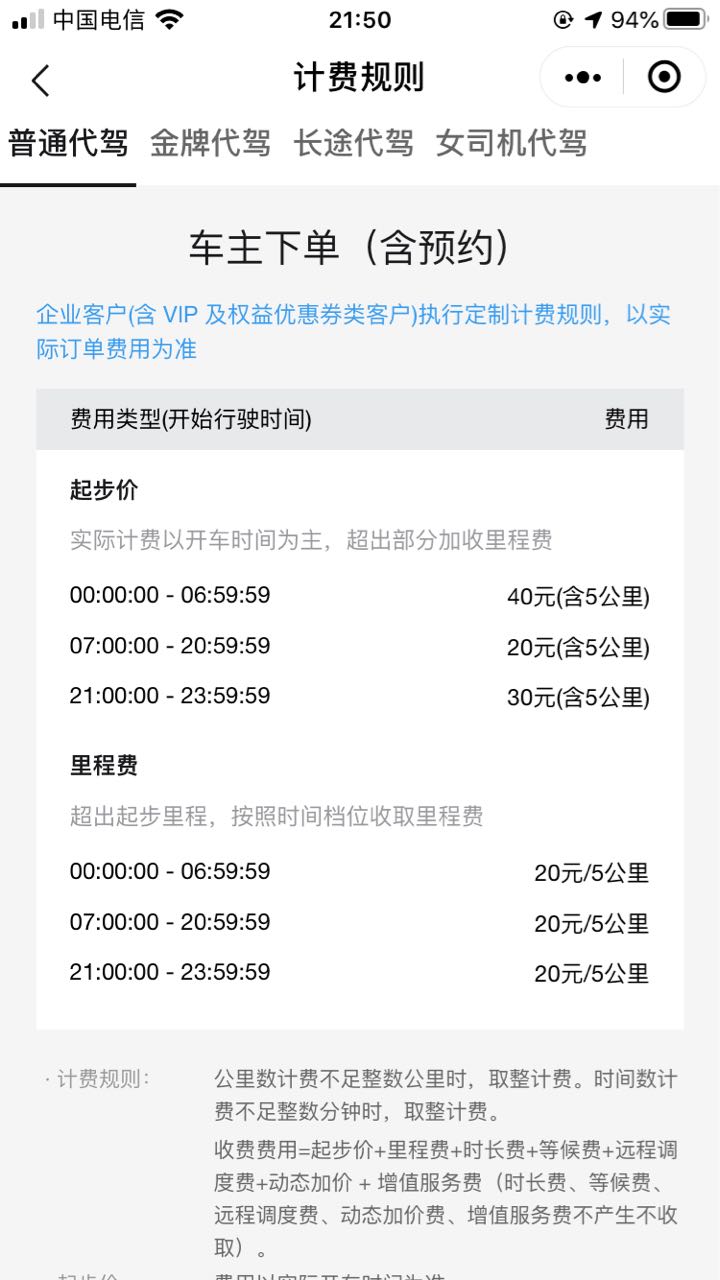Switch to the 长途代驾 tab
The width and height of the screenshot is (720, 1280).
[x=353, y=144]
